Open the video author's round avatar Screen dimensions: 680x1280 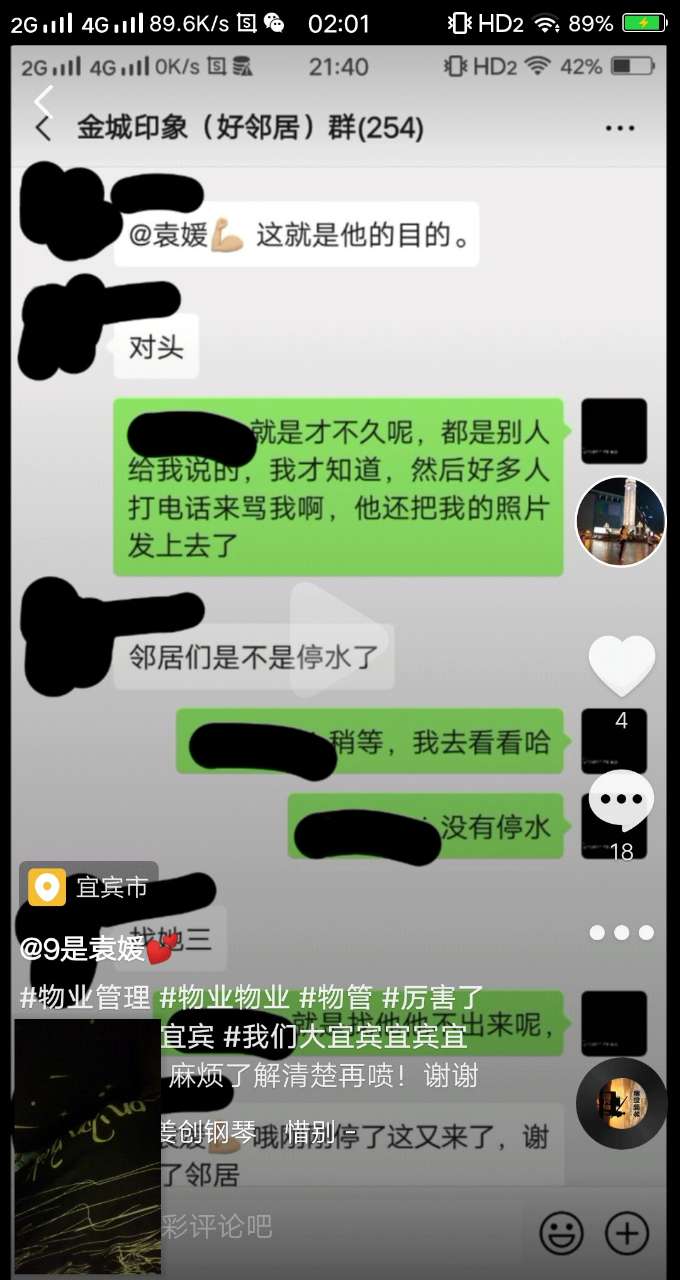(620, 521)
